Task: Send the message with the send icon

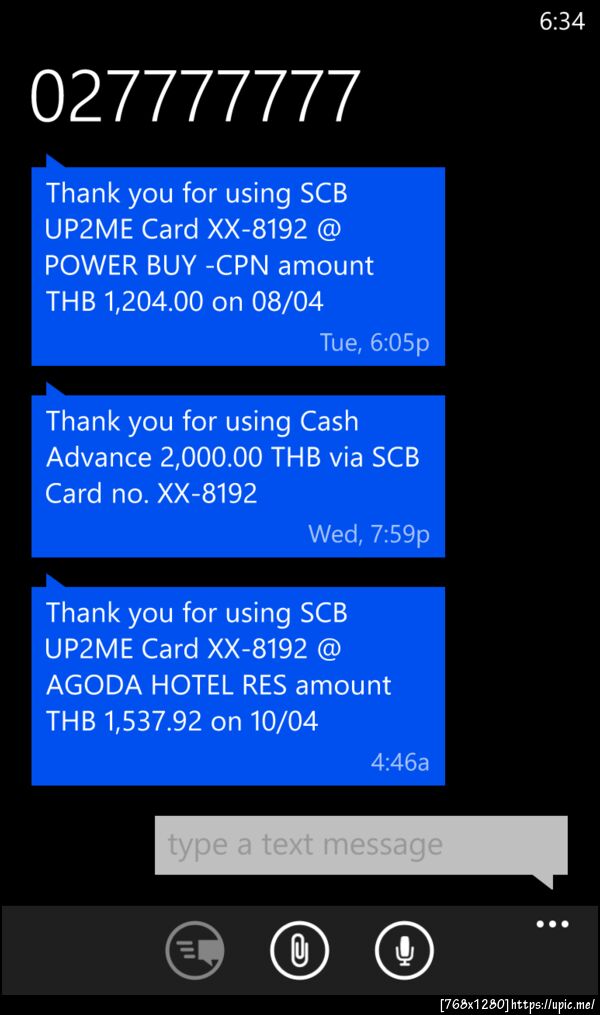Action: point(194,950)
